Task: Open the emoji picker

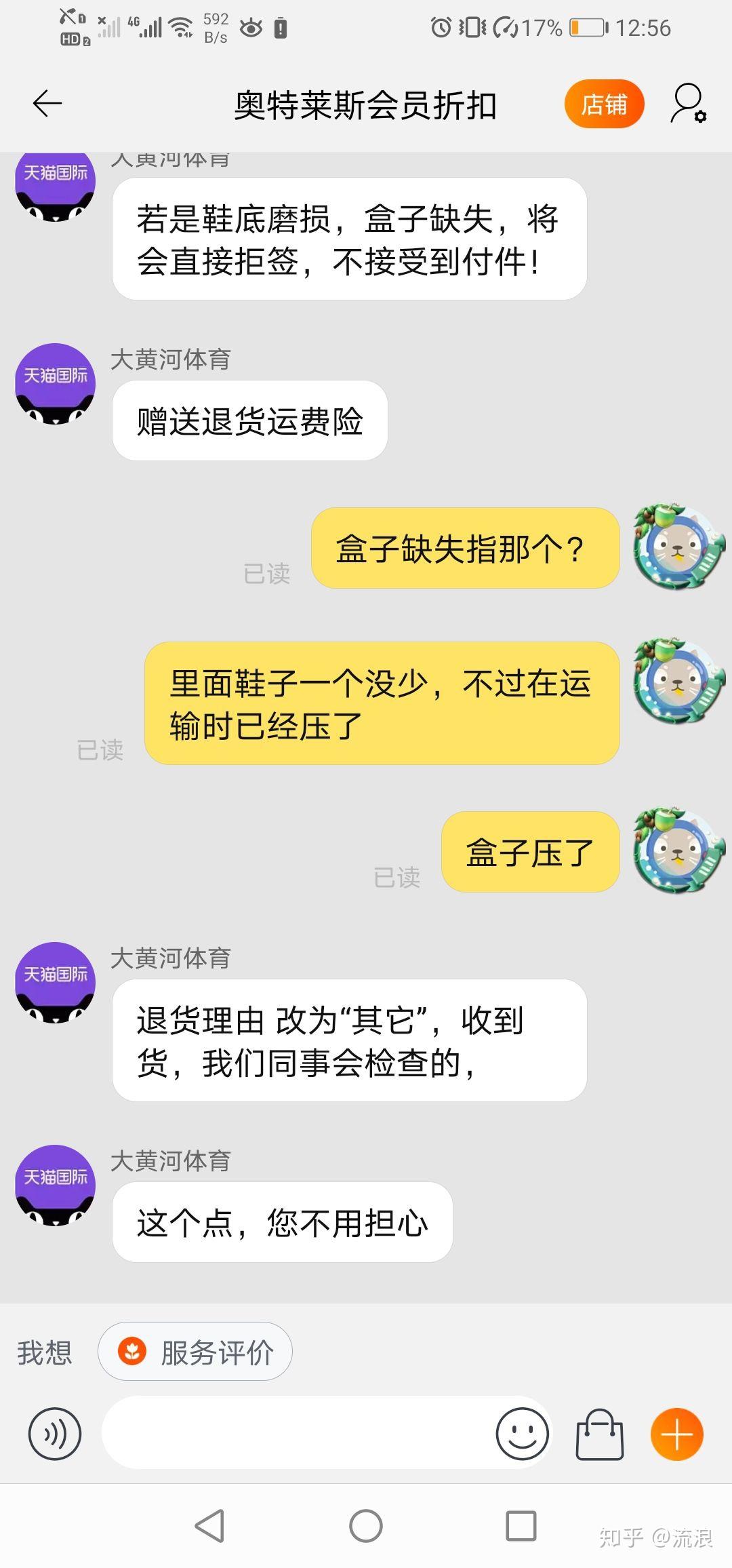Action: coord(522,1434)
